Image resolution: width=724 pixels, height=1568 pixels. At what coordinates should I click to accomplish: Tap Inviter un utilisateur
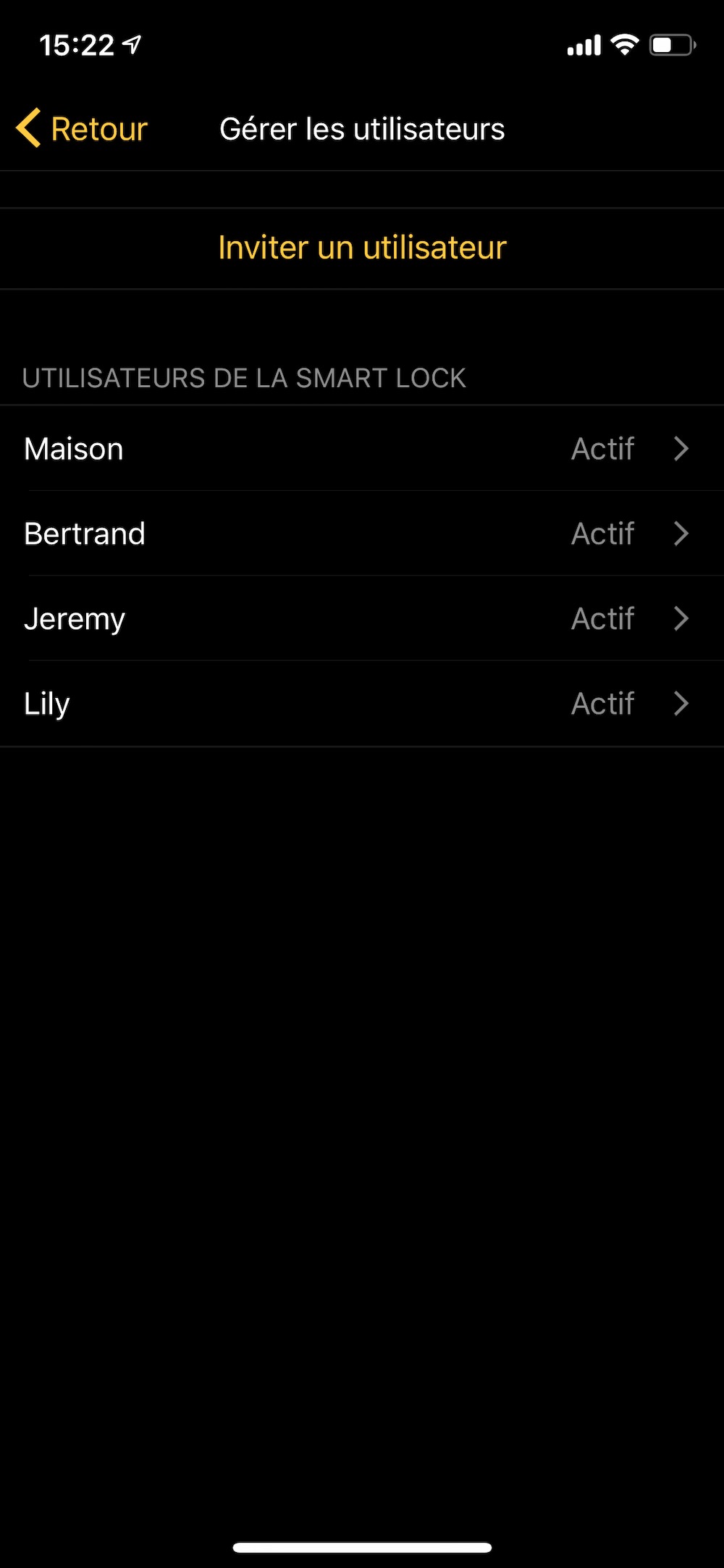click(362, 248)
